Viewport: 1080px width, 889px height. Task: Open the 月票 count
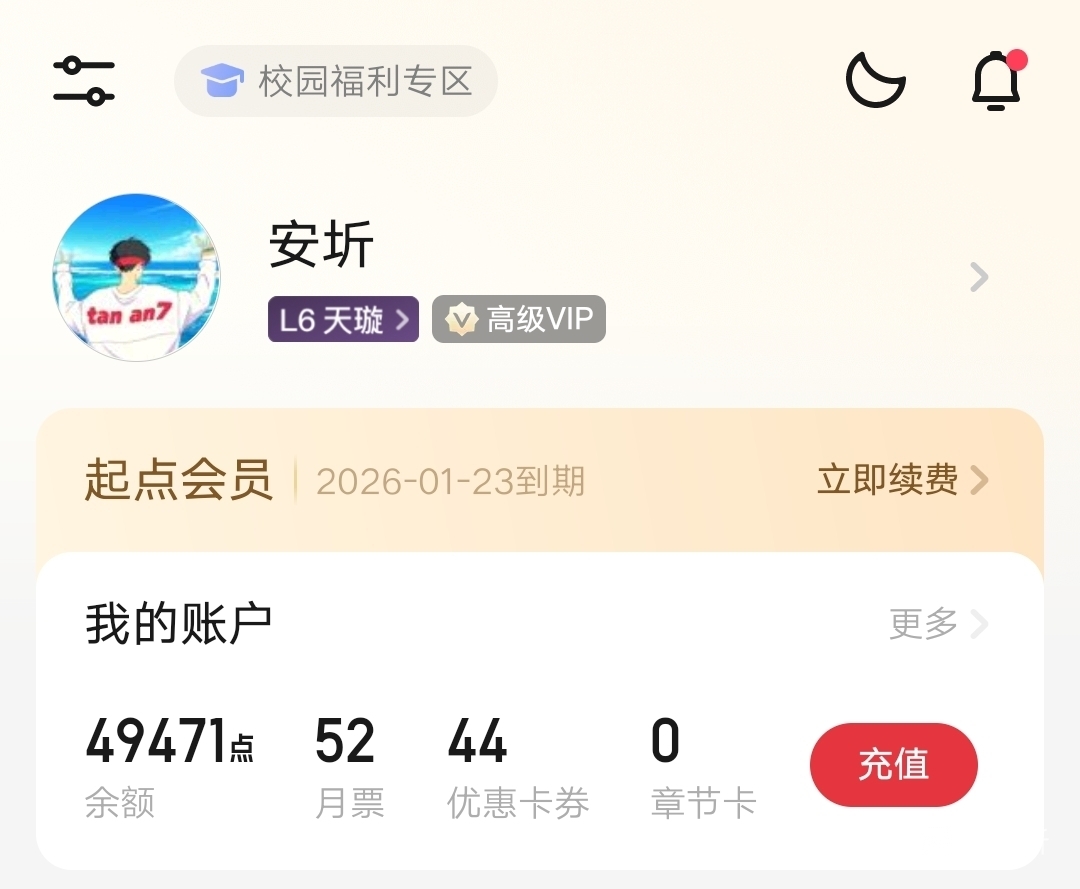click(347, 765)
